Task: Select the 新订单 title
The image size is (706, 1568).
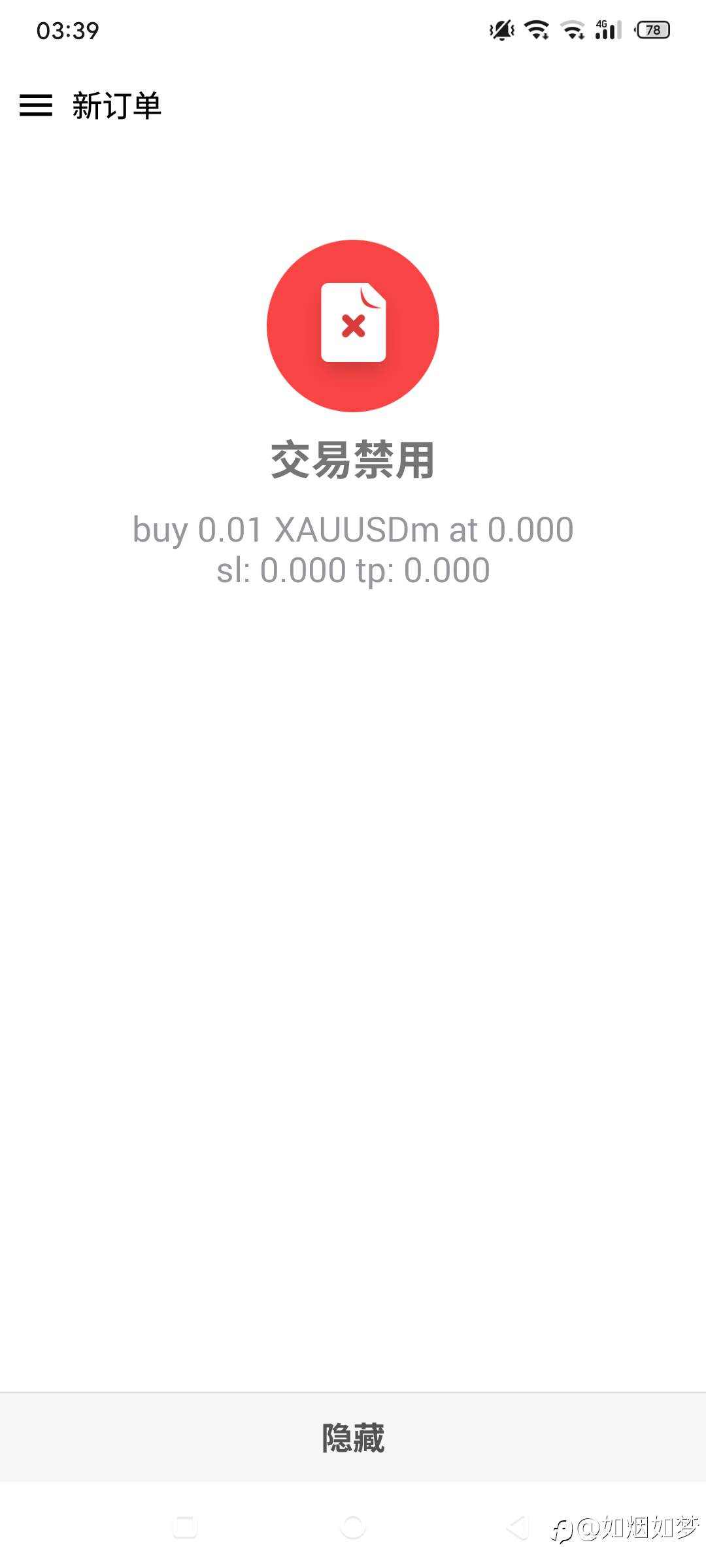Action: [x=118, y=106]
